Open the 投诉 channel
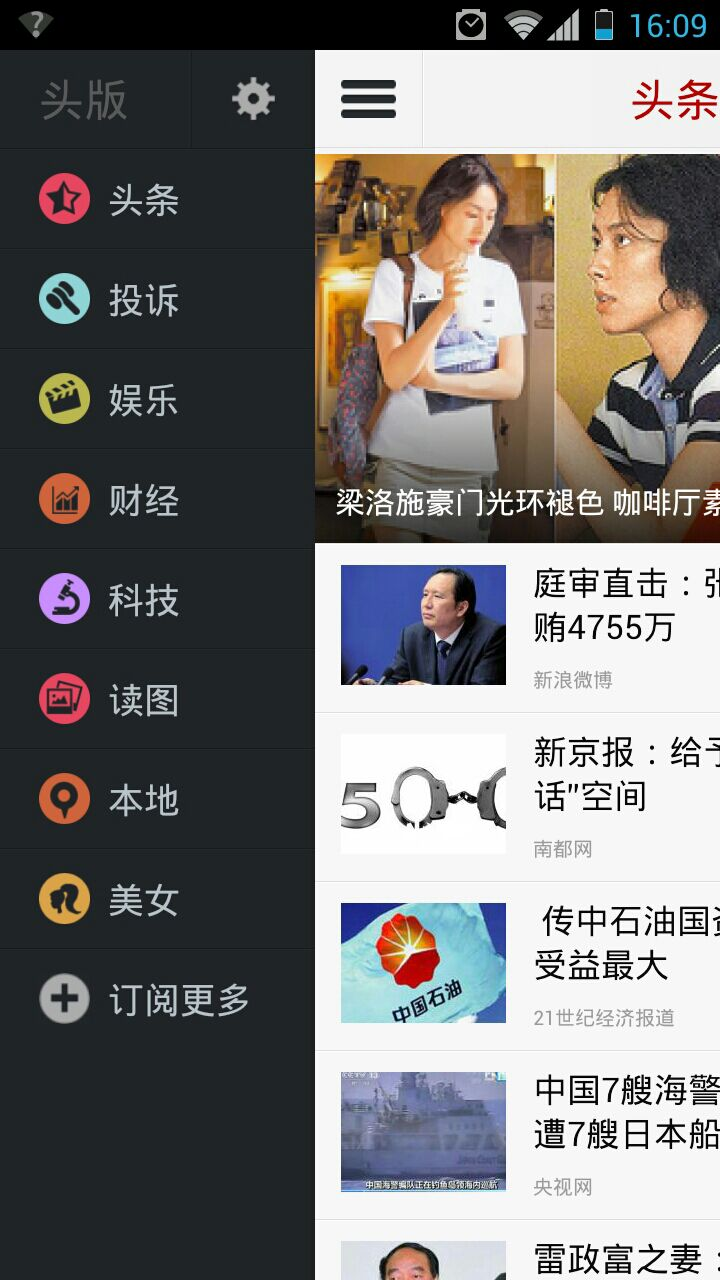This screenshot has width=720, height=1280. (x=157, y=299)
